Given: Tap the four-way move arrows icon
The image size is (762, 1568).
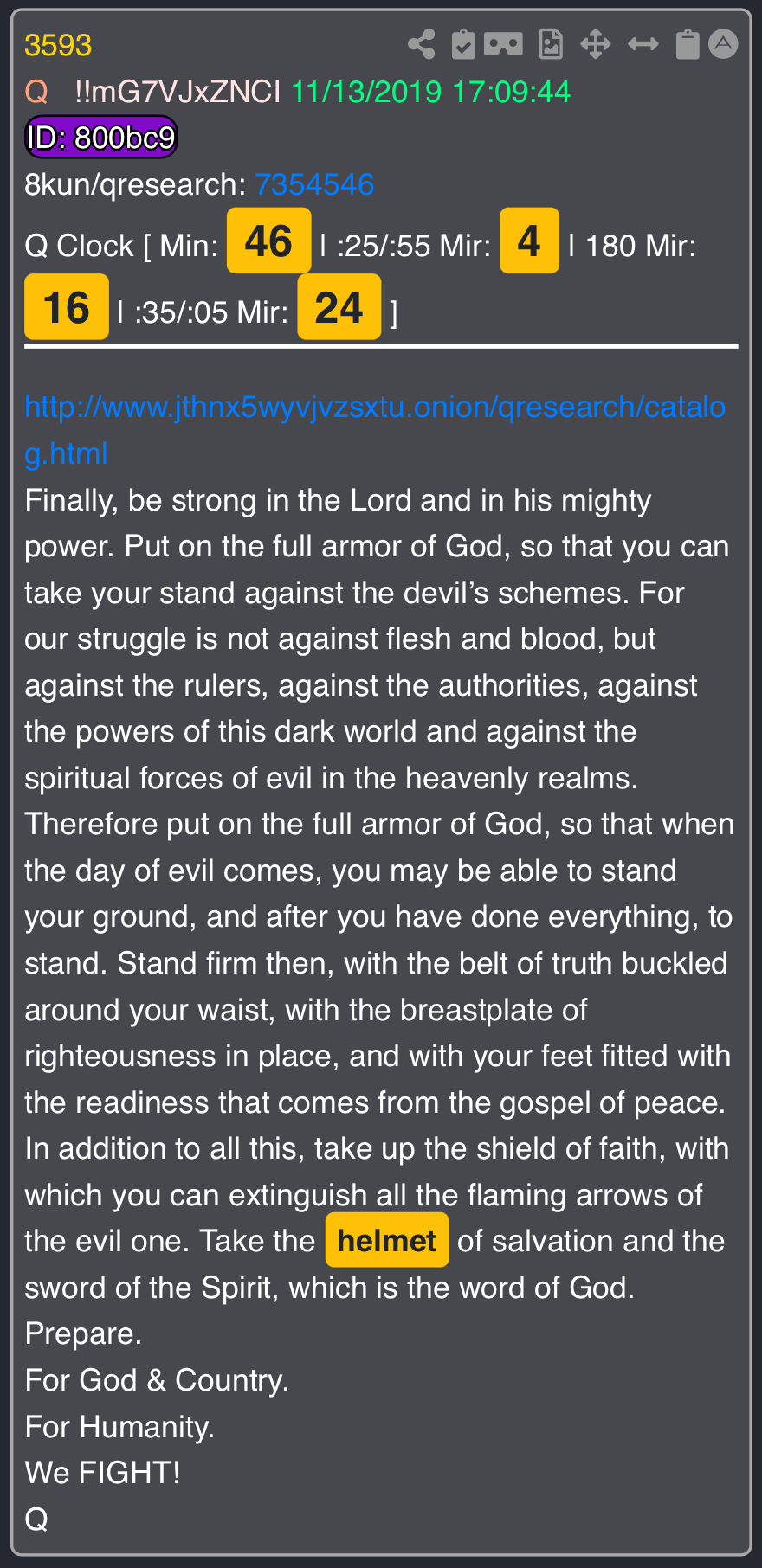Looking at the screenshot, I should [596, 44].
